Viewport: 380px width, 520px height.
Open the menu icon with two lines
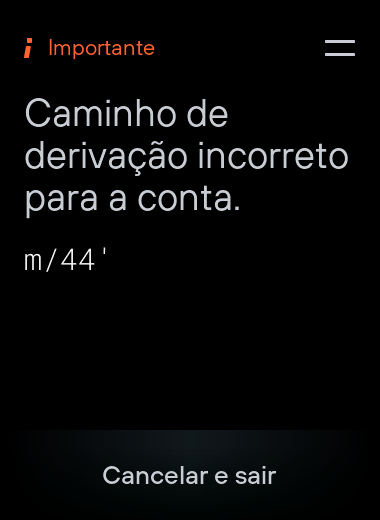click(x=340, y=48)
